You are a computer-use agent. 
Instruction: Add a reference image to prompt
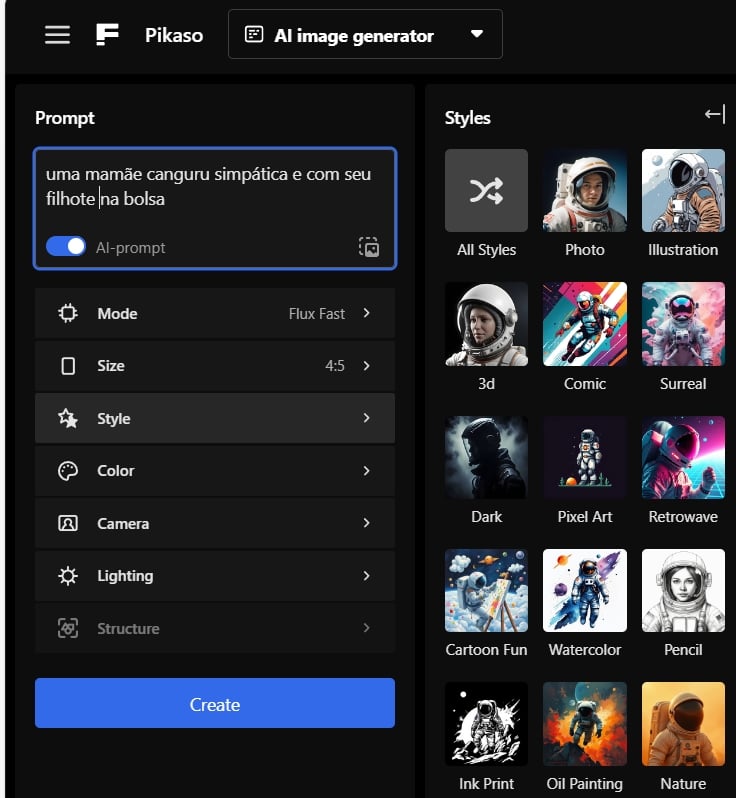(x=369, y=247)
